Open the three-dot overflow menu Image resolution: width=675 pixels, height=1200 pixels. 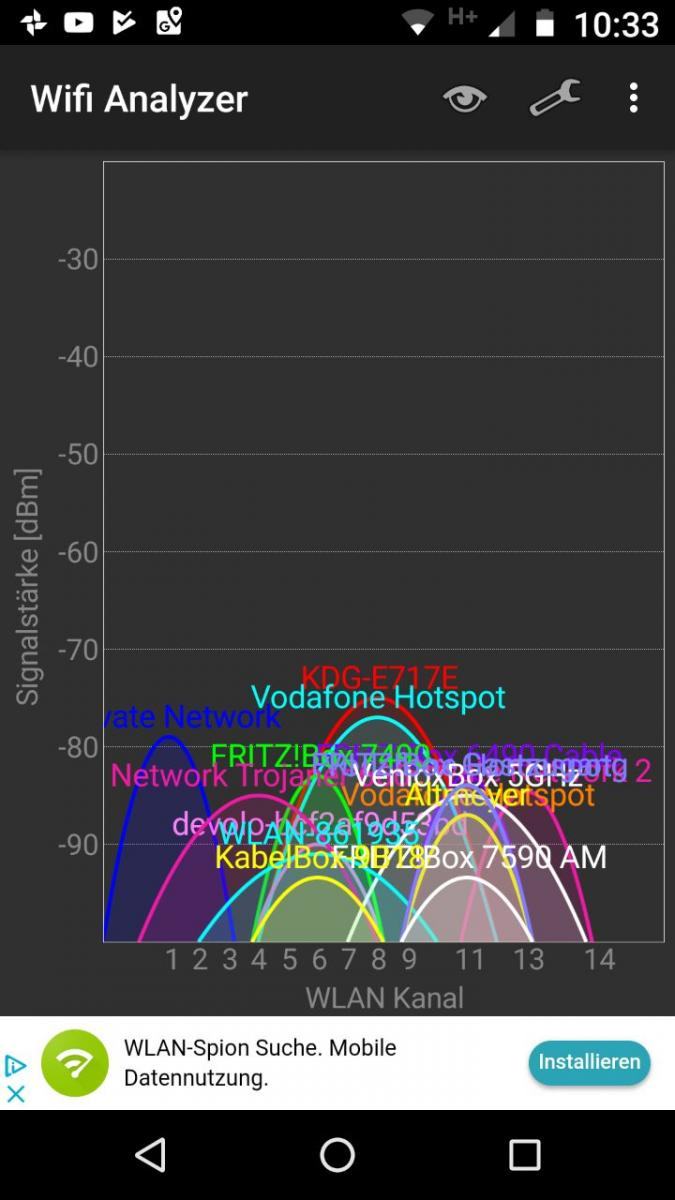[x=633, y=98]
